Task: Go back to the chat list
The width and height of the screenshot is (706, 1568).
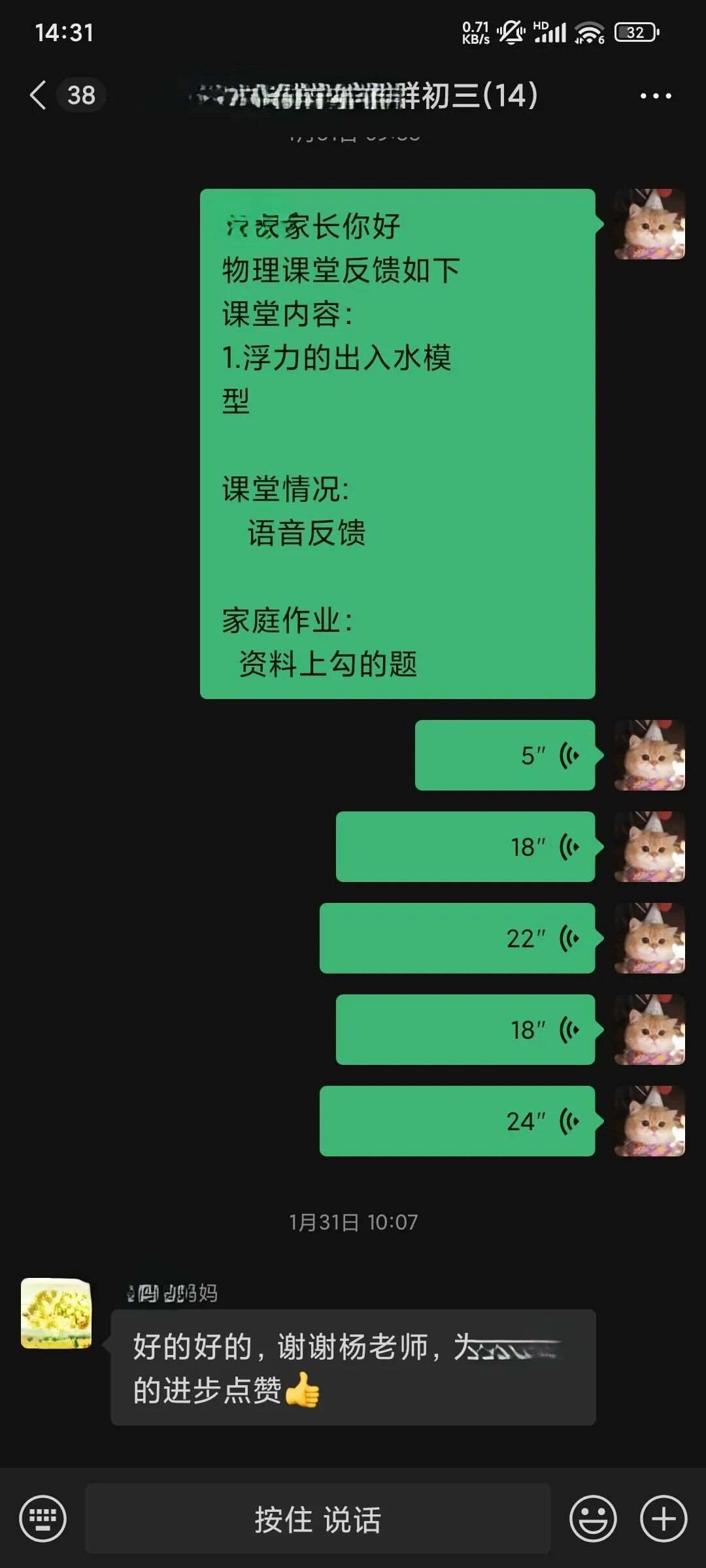Action: coord(39,95)
